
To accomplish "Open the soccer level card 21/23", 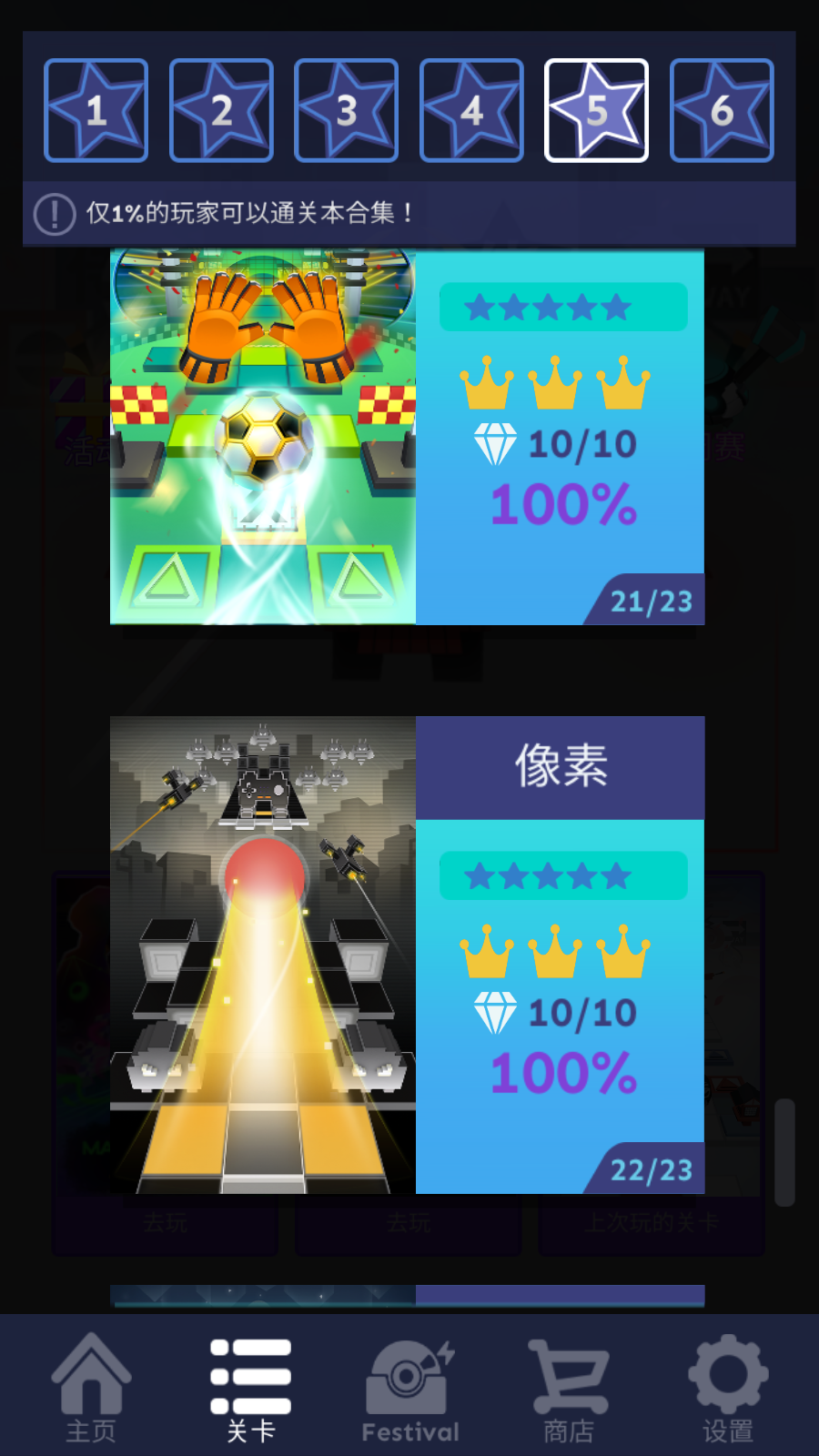I will coord(407,437).
